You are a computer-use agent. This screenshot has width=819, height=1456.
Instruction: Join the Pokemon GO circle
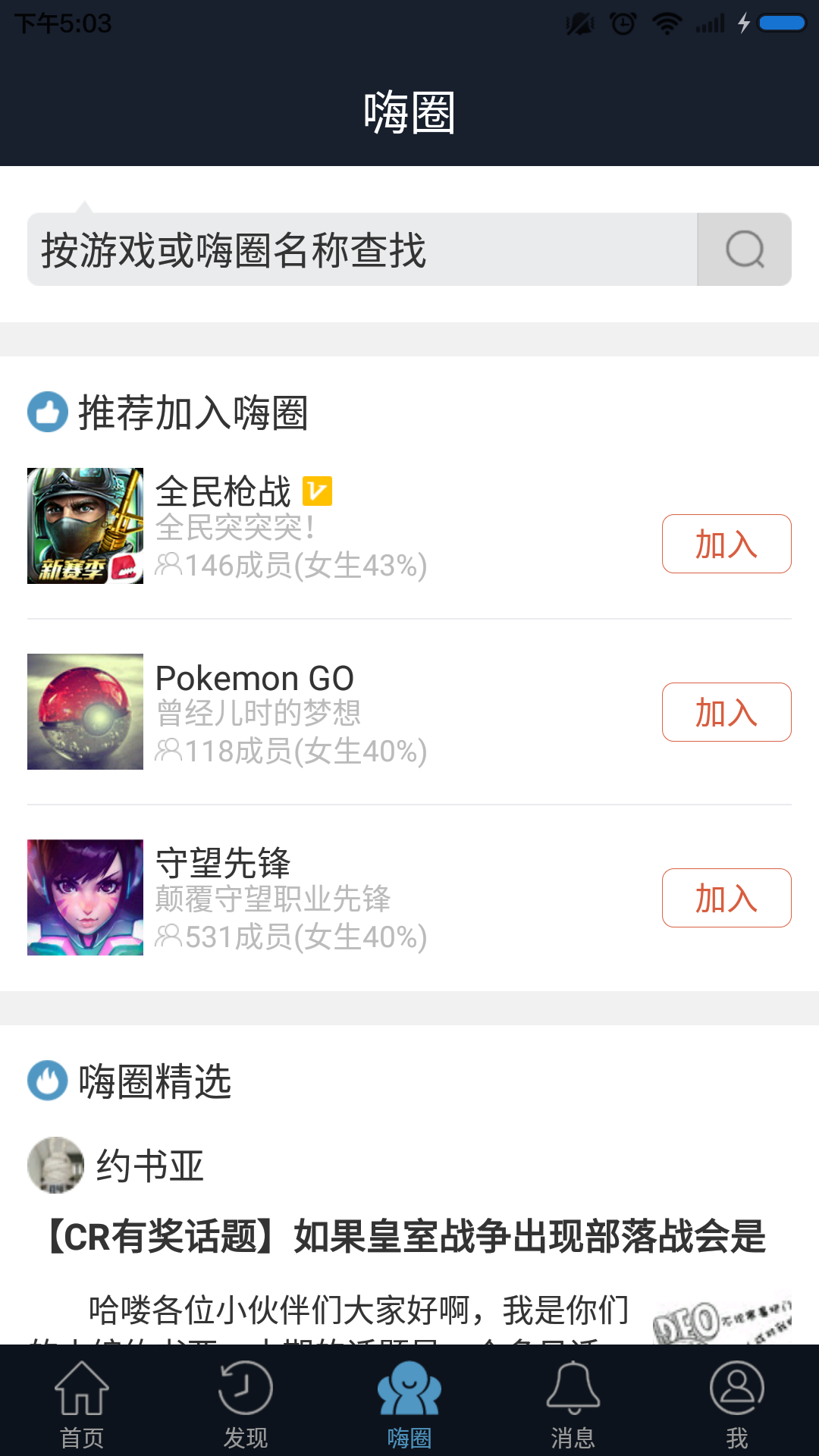tap(726, 712)
